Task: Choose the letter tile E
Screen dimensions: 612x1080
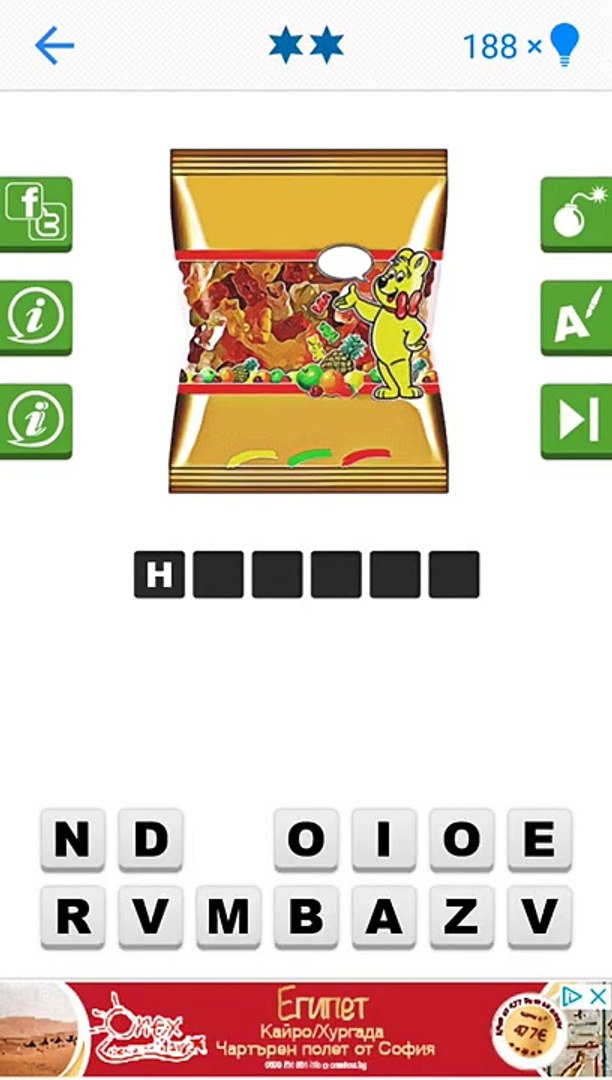Action: click(x=539, y=840)
